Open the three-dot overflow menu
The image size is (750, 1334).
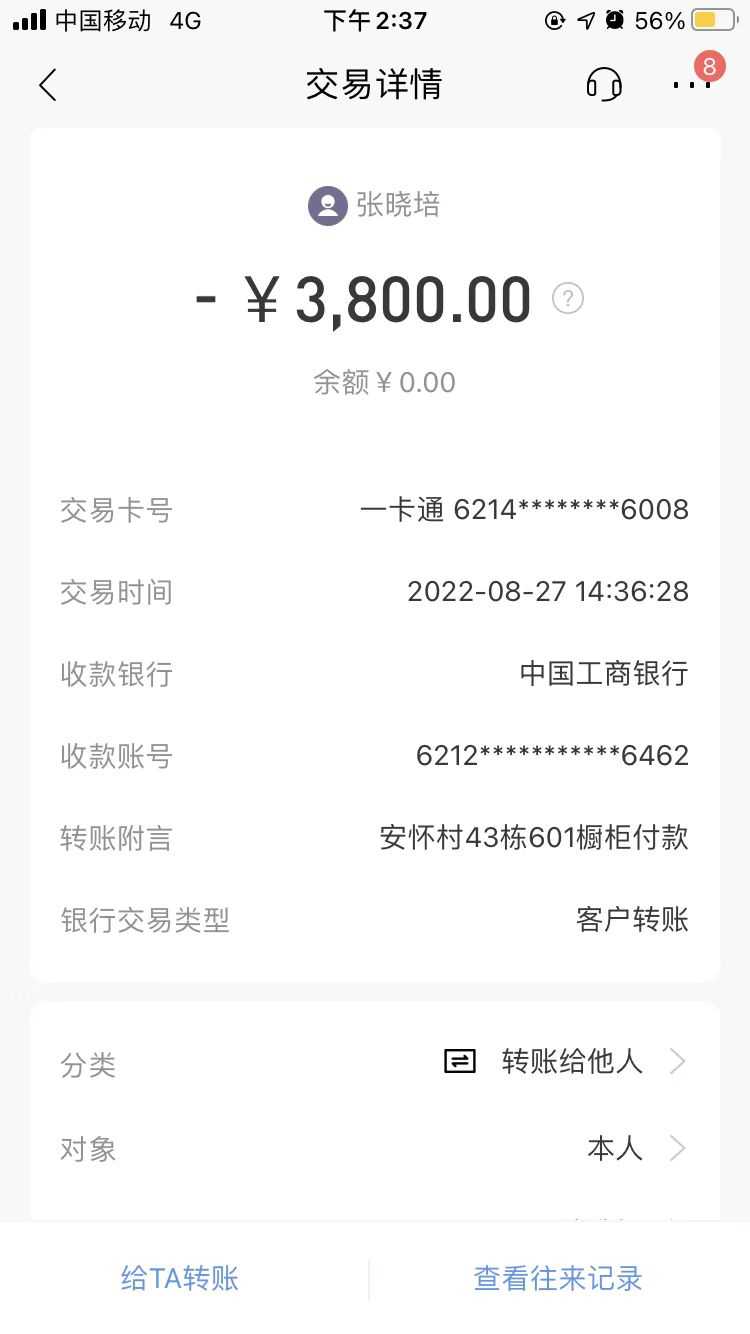691,85
